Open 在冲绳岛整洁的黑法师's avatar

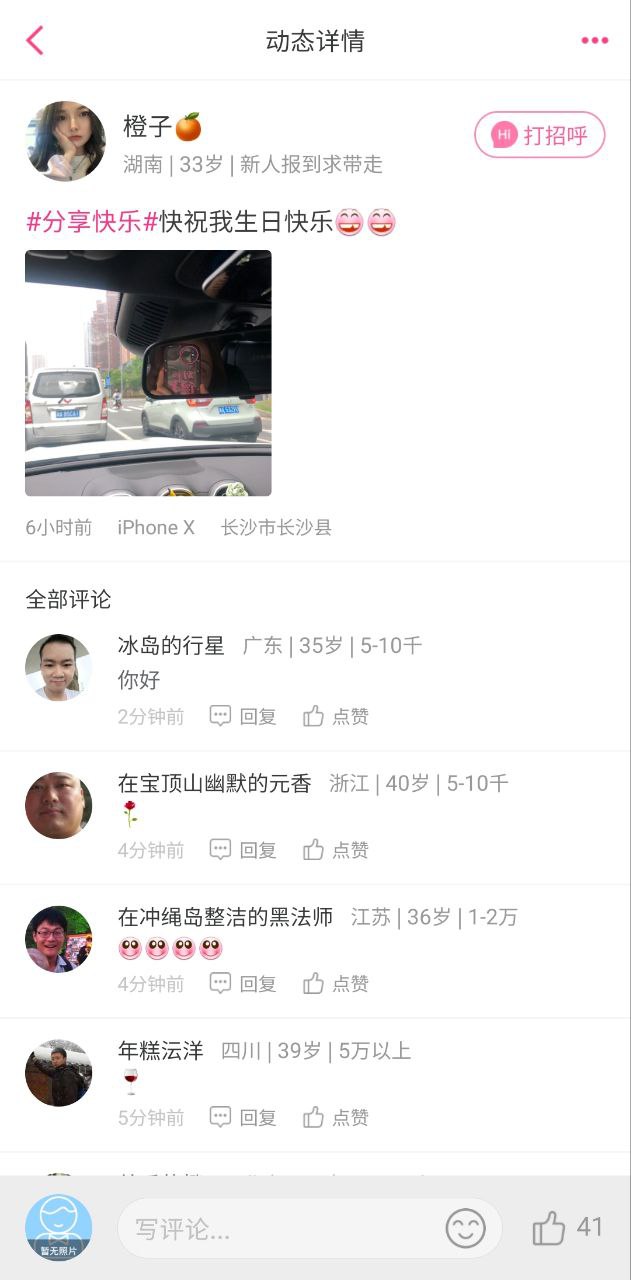(x=58, y=939)
